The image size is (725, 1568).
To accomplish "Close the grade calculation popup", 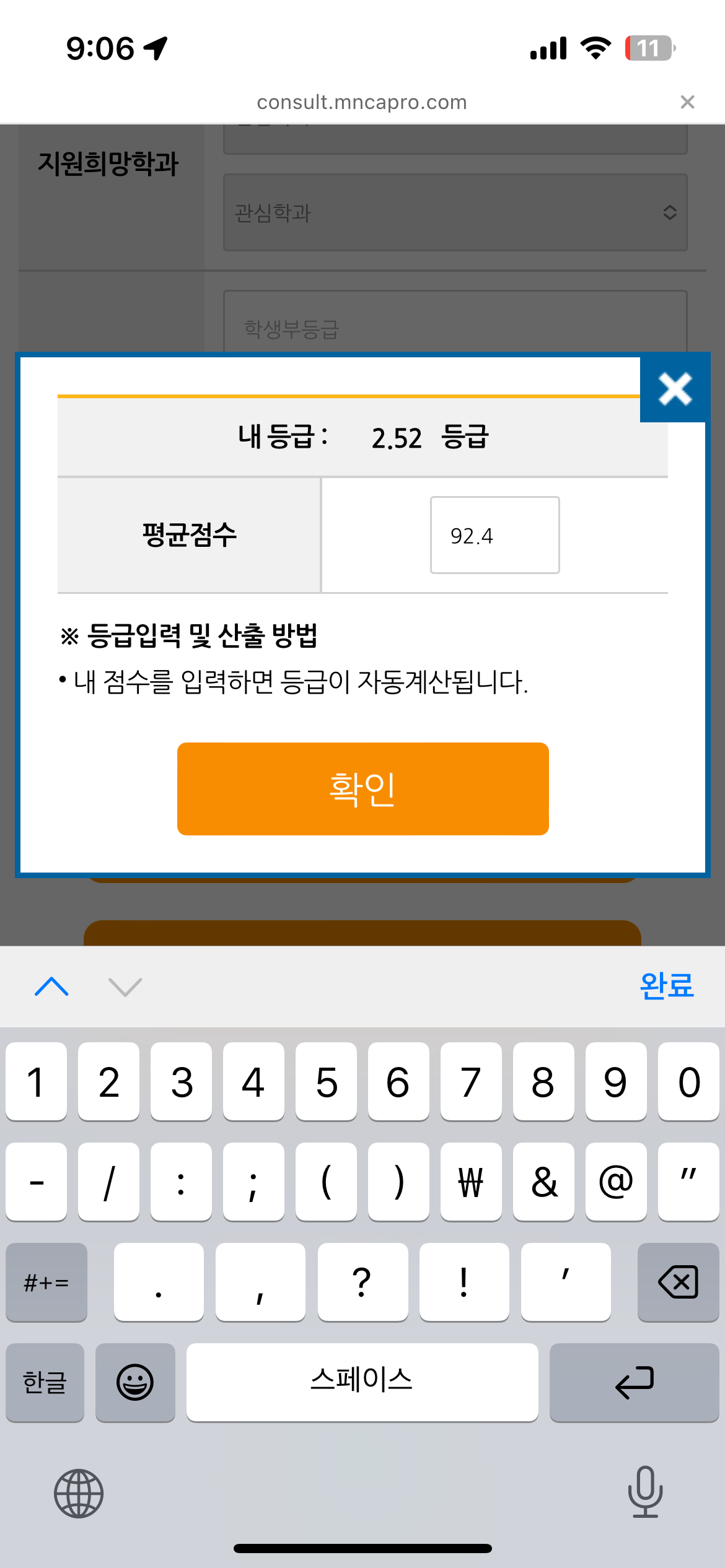I will click(674, 389).
